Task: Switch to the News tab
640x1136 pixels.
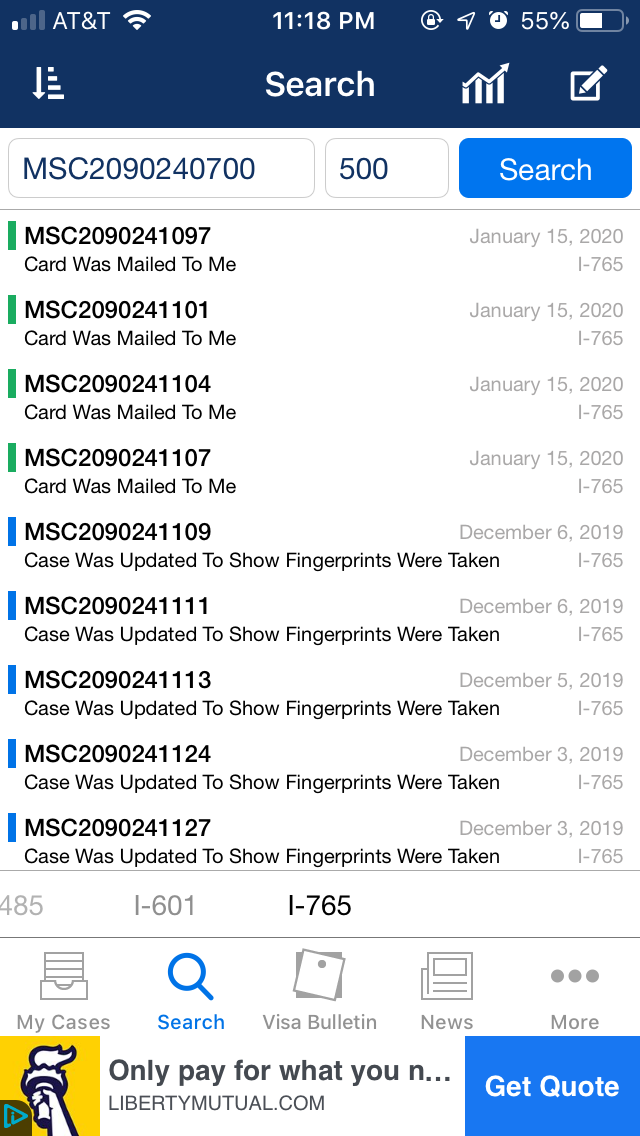Action: (446, 990)
